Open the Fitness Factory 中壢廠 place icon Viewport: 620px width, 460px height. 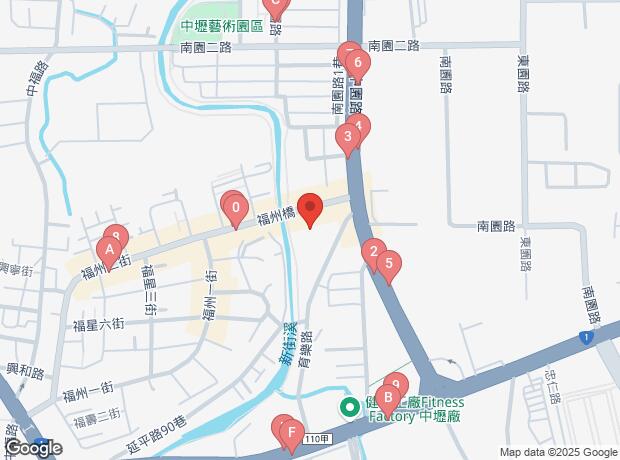350,407
